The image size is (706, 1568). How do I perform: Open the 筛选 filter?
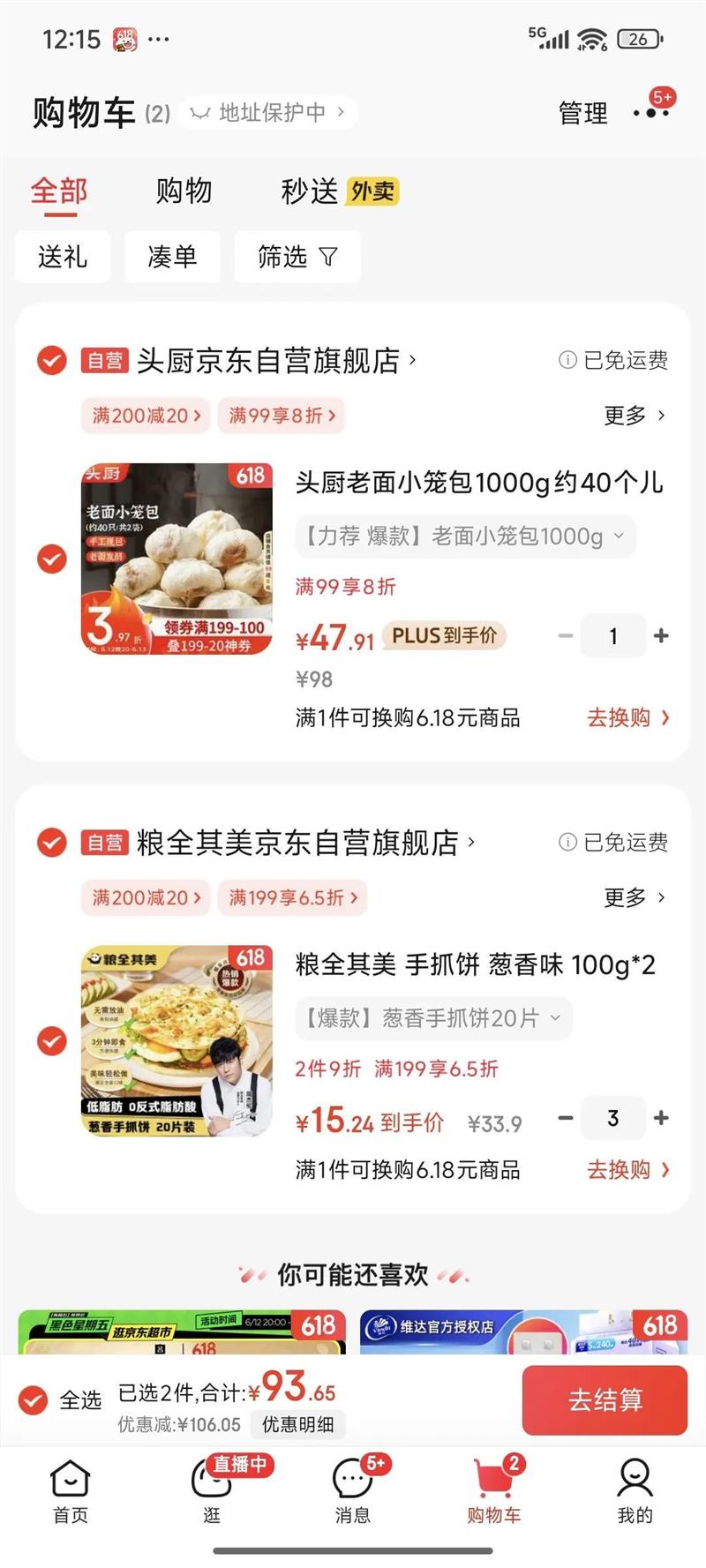point(297,257)
